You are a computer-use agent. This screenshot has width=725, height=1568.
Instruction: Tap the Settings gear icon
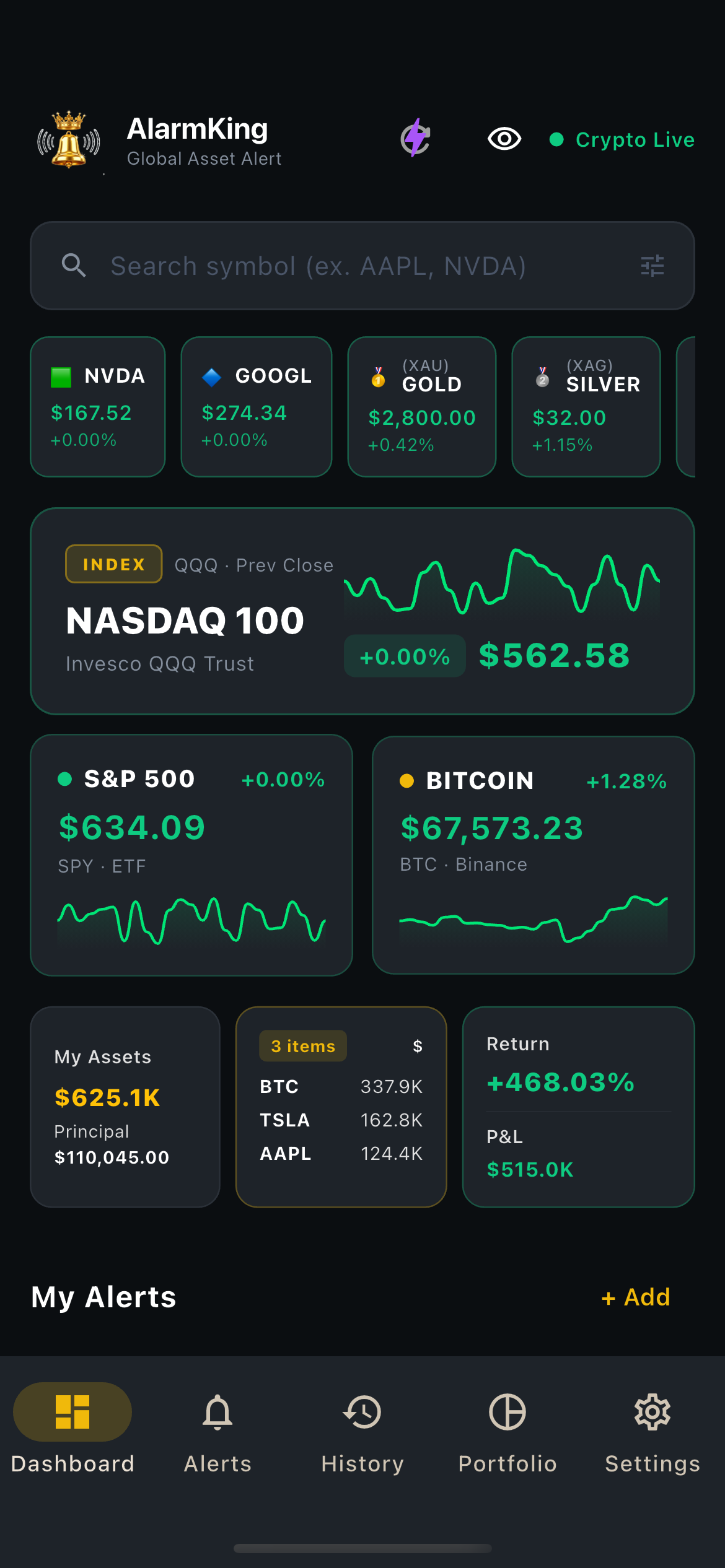652,1413
